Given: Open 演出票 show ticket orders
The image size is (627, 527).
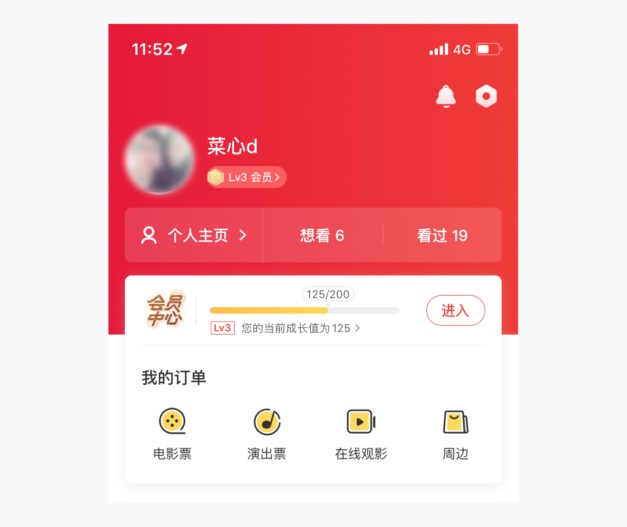Looking at the screenshot, I should click(x=266, y=434).
